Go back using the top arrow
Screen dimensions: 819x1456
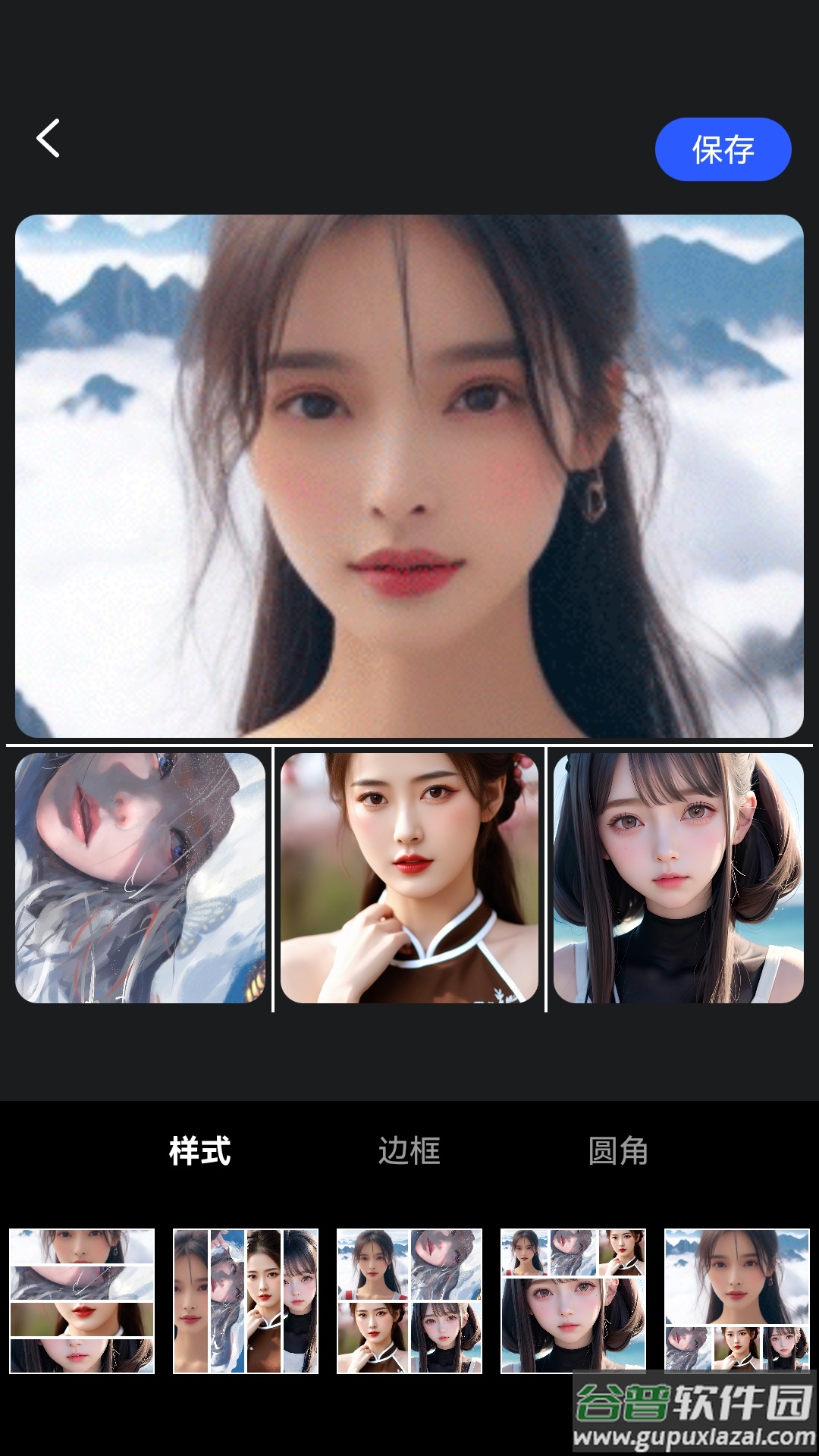pos(49,139)
